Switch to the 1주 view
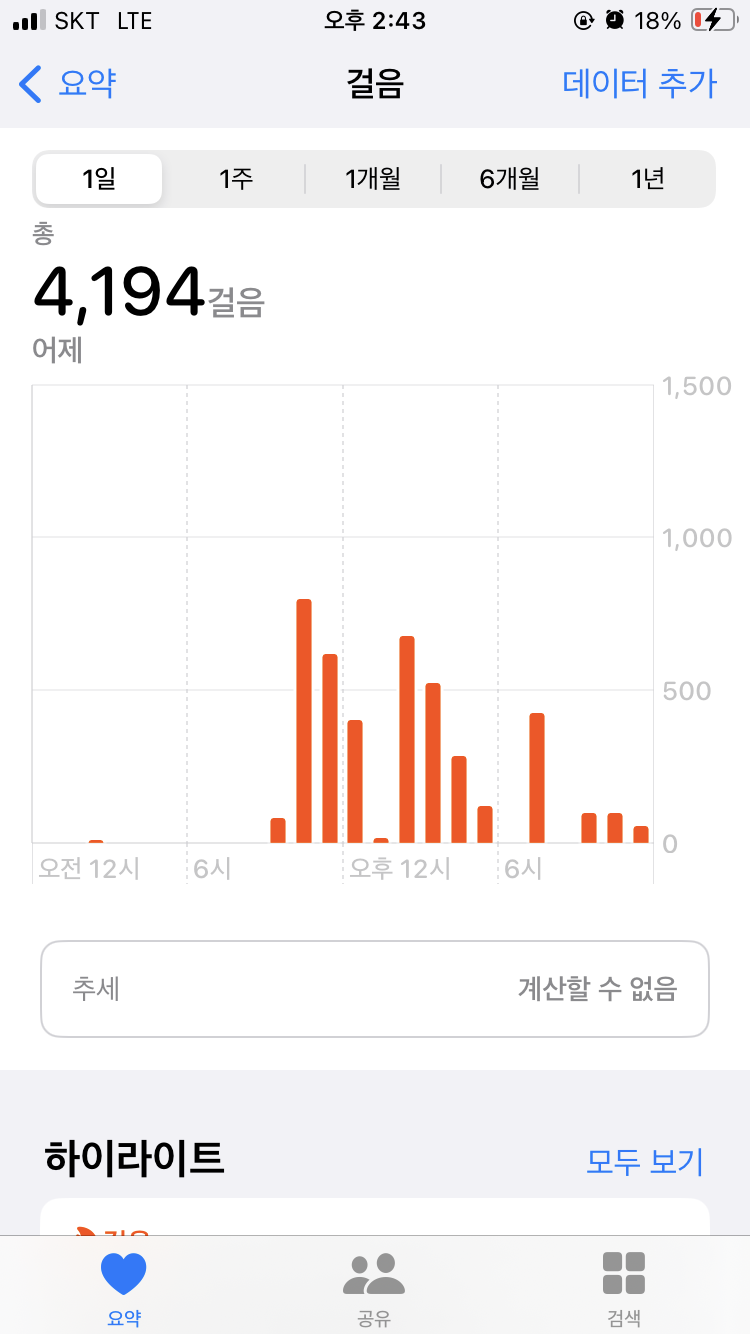750x1334 pixels. pyautogui.click(x=236, y=179)
